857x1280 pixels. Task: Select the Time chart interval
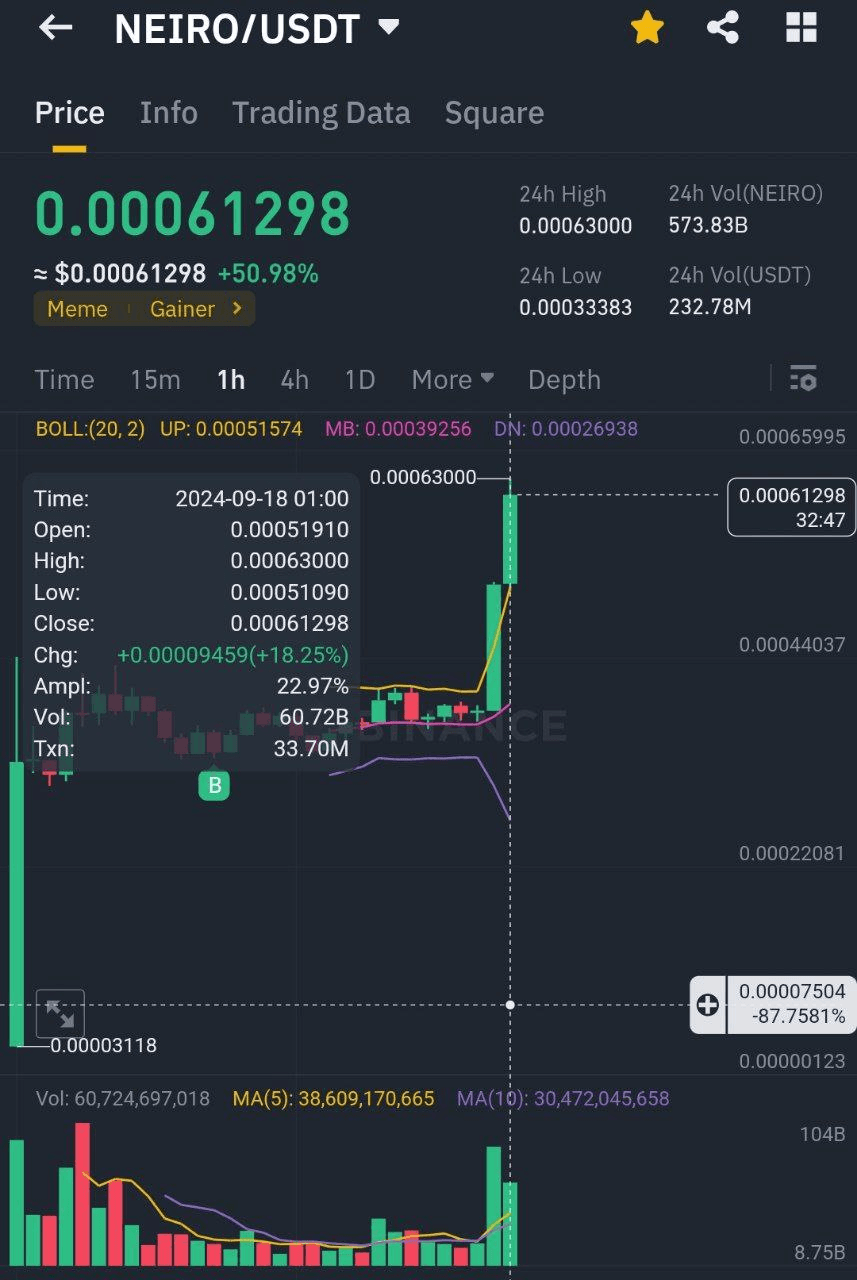coord(64,380)
